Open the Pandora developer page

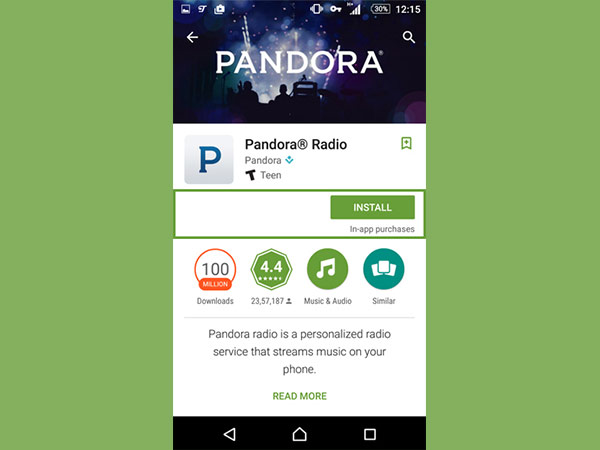pos(263,160)
